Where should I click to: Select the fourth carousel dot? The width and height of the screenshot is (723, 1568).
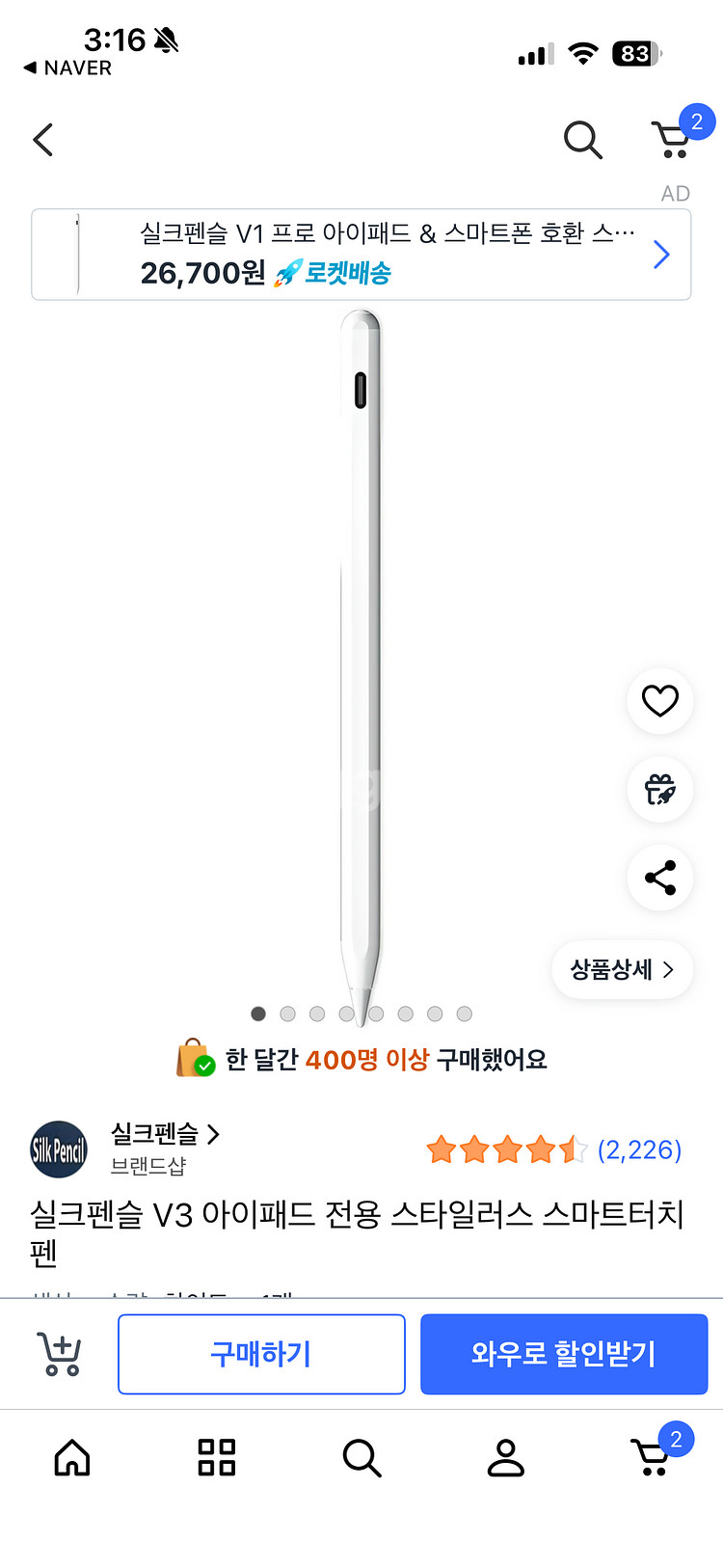(x=346, y=1014)
